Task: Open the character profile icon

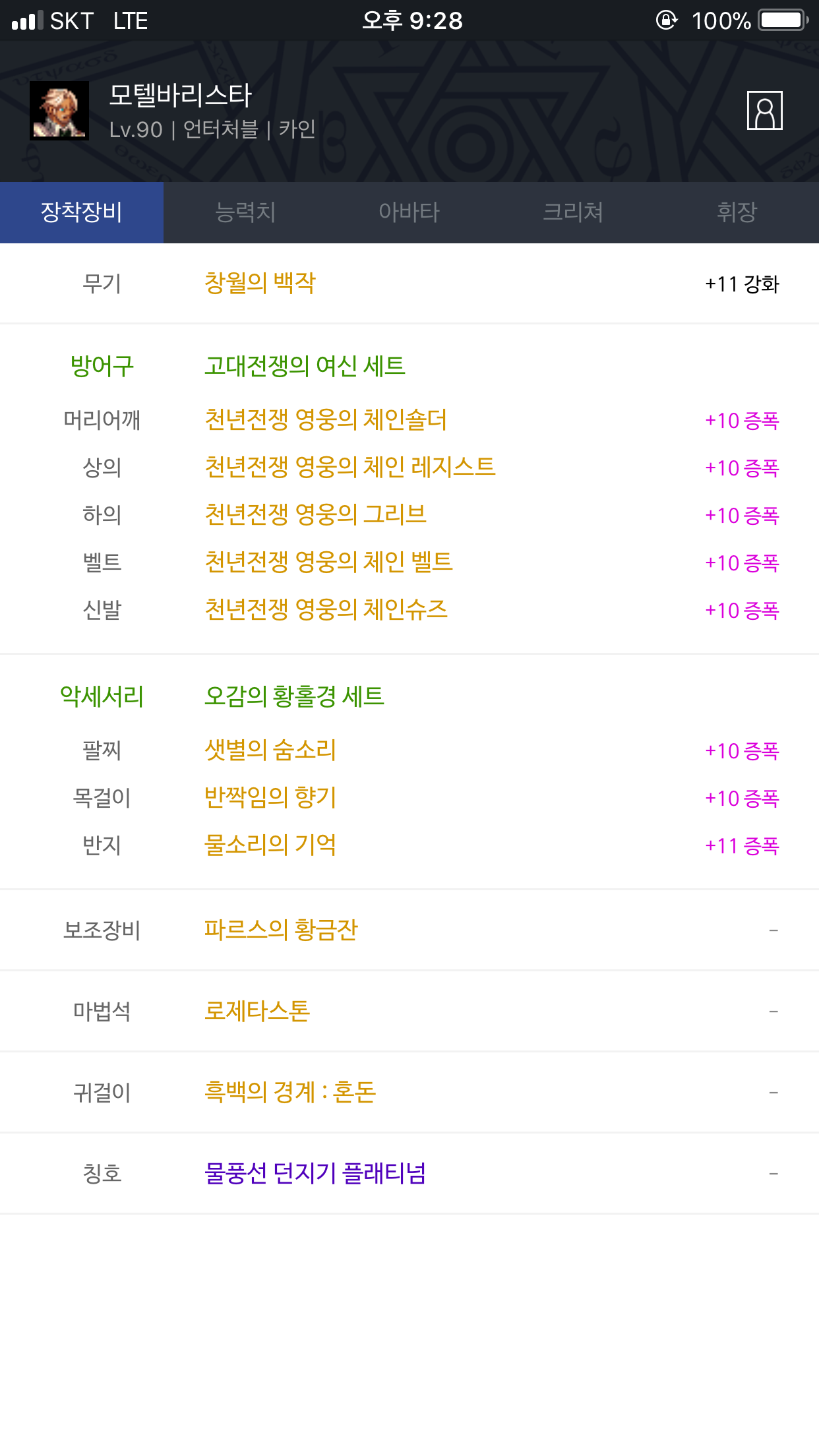Action: (764, 111)
